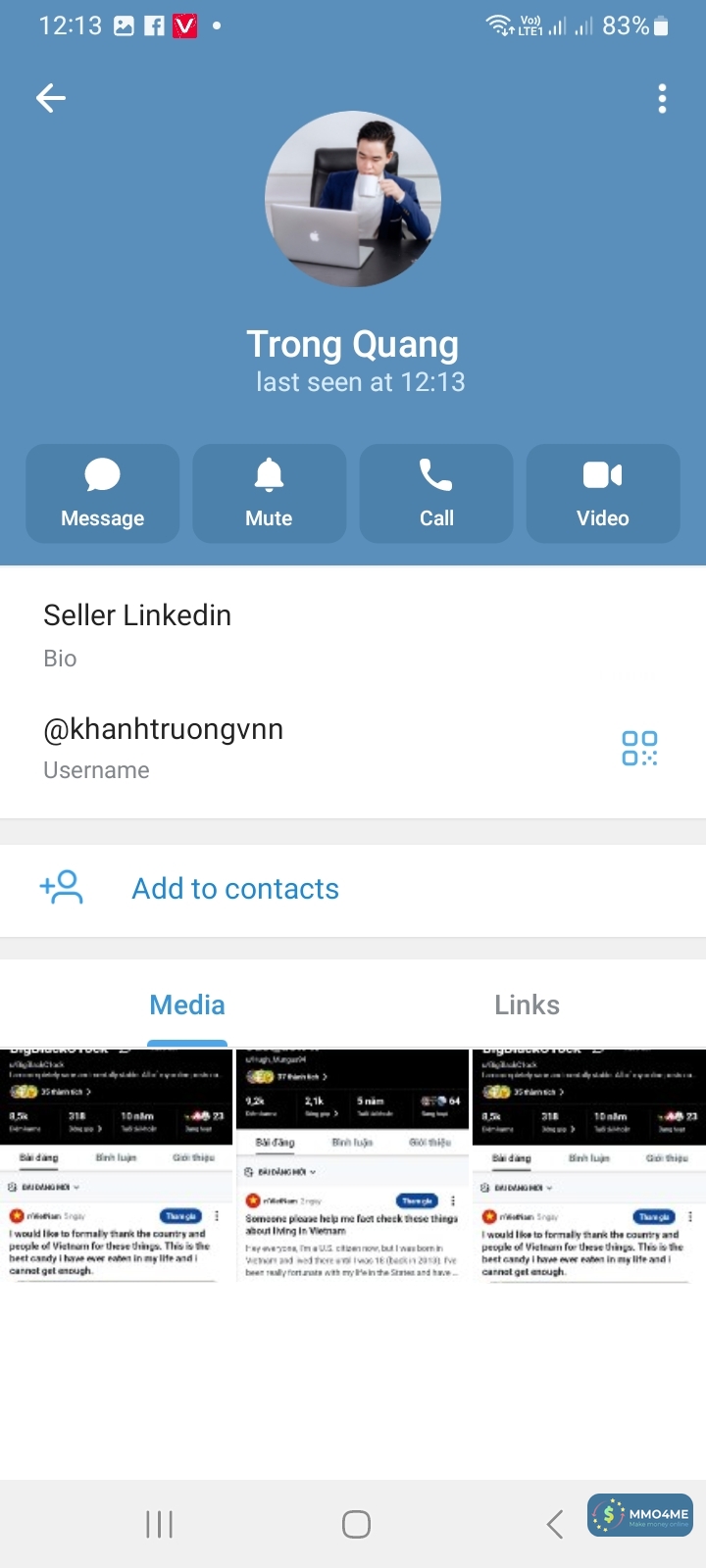This screenshot has height=1568, width=706.
Task: Show the username QR code
Action: (639, 748)
